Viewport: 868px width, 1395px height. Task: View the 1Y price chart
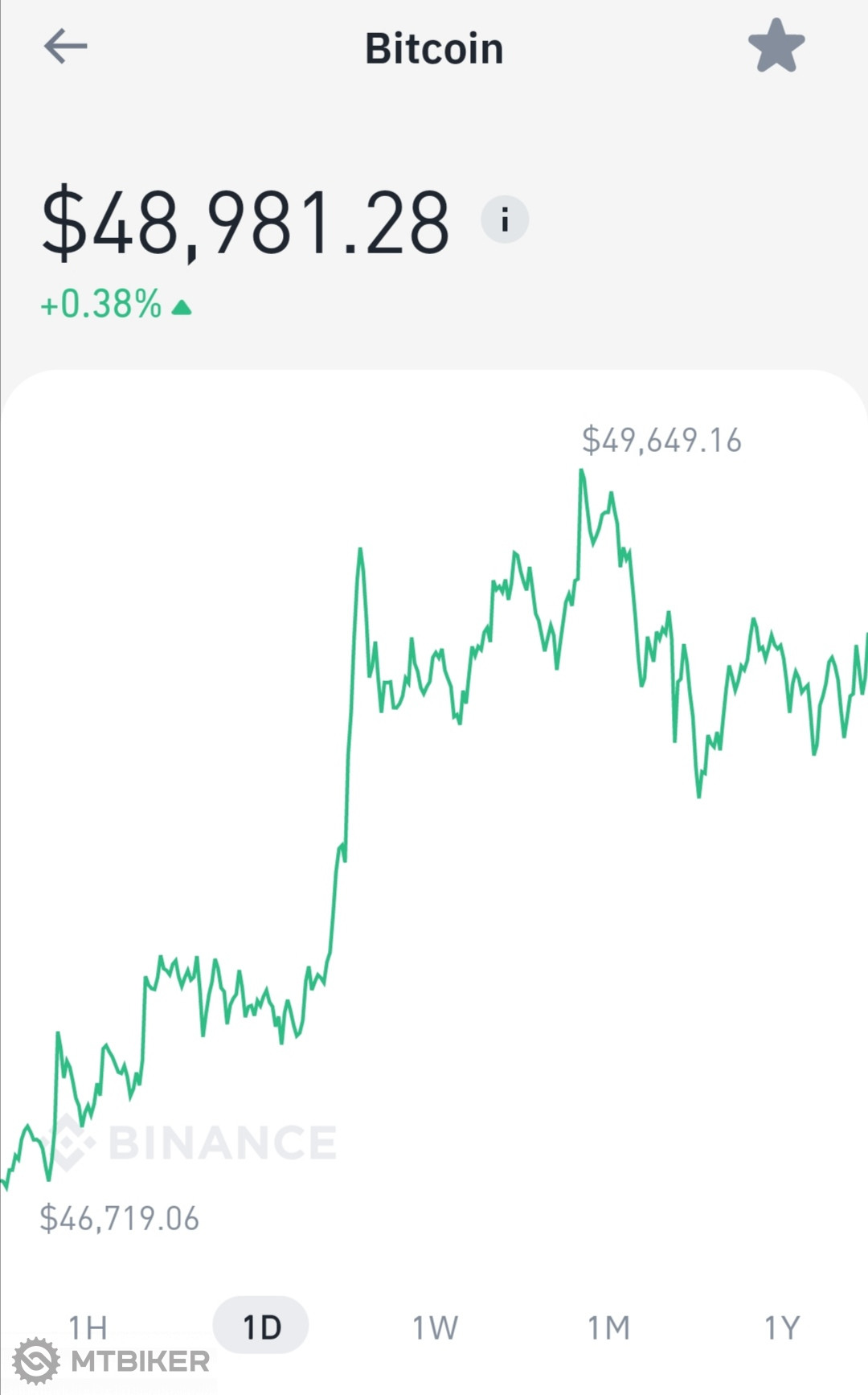point(781,1327)
